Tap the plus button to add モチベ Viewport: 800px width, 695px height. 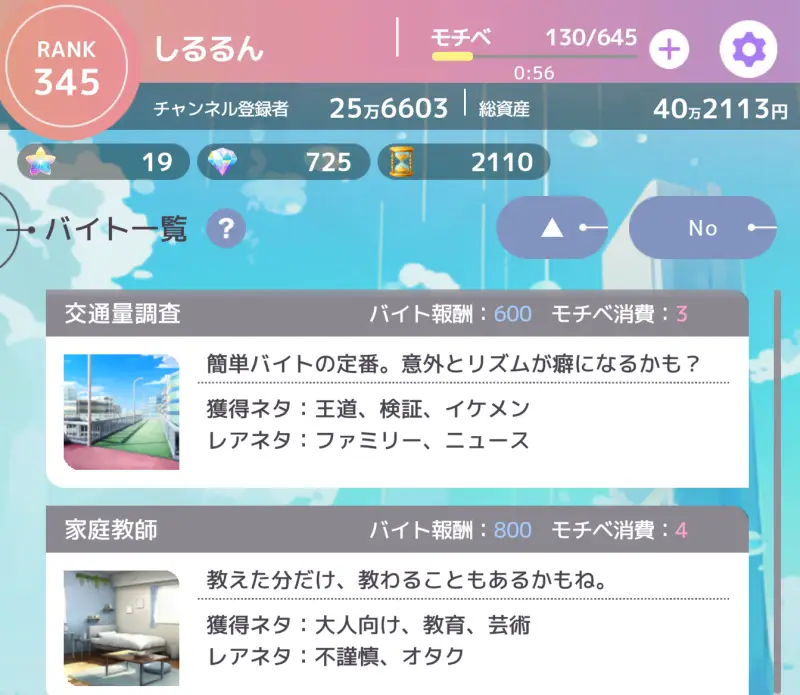669,49
